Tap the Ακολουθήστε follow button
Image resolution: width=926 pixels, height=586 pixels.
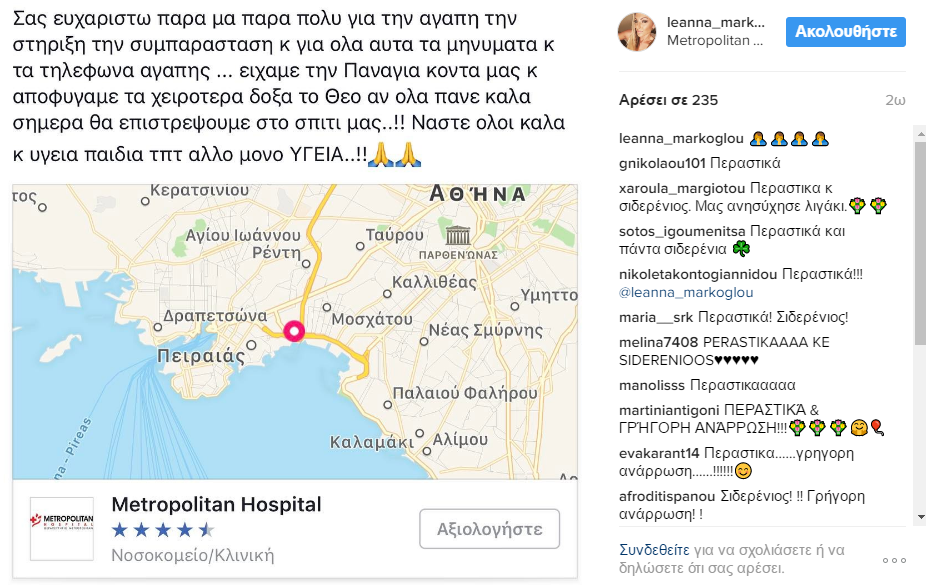click(x=845, y=32)
